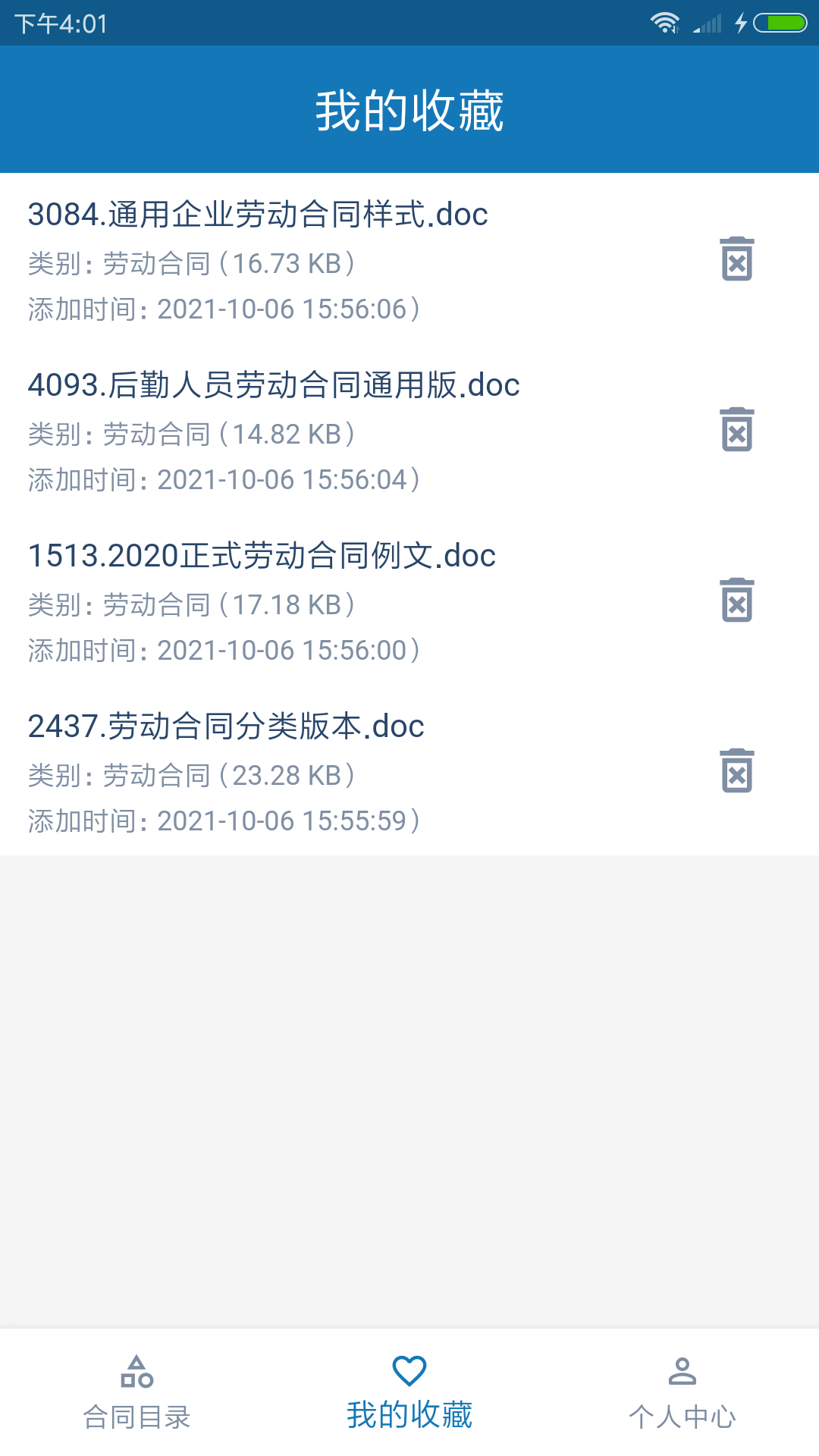The height and width of the screenshot is (1456, 819).
Task: View 1513.2020正式劳动合同例文.doc
Action: coord(262,557)
